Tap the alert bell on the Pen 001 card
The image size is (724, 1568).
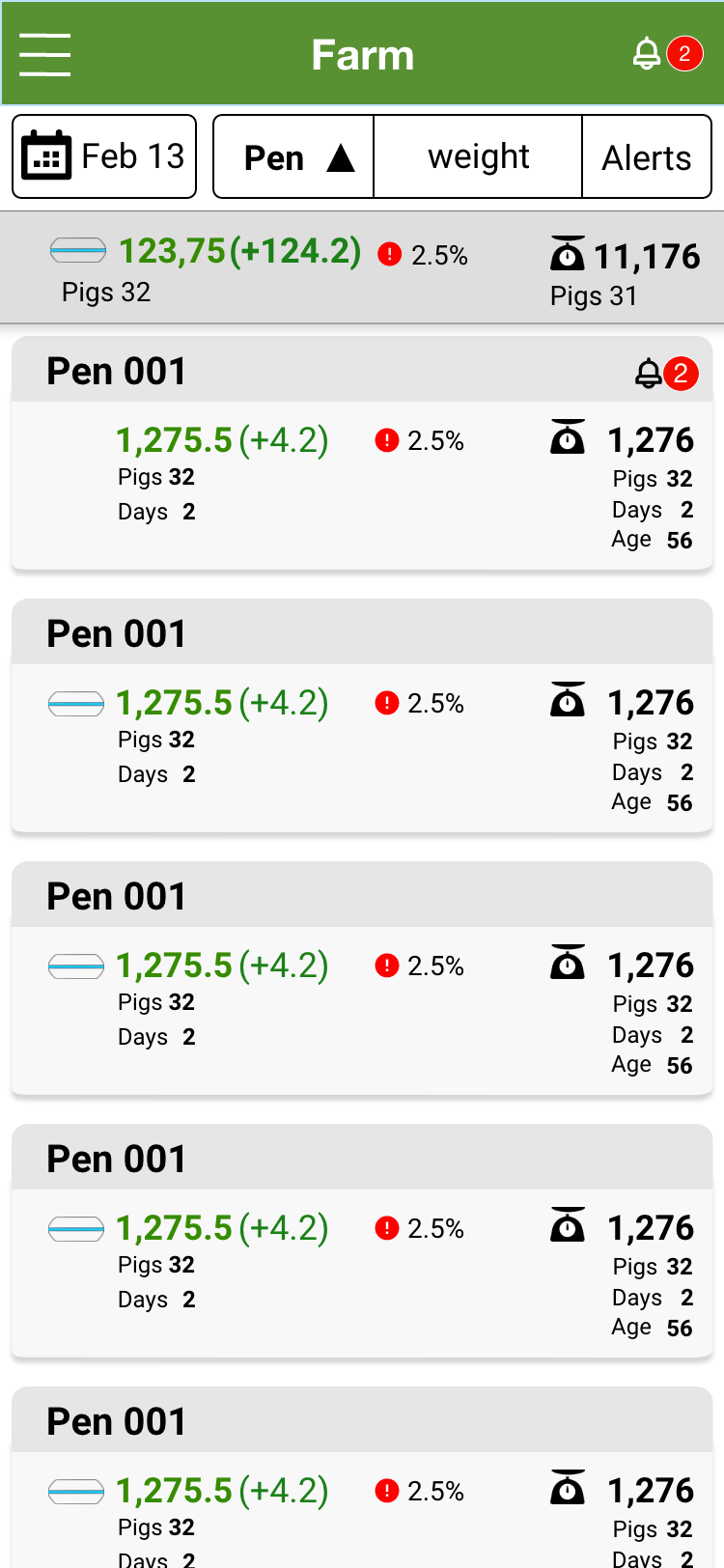[666, 373]
